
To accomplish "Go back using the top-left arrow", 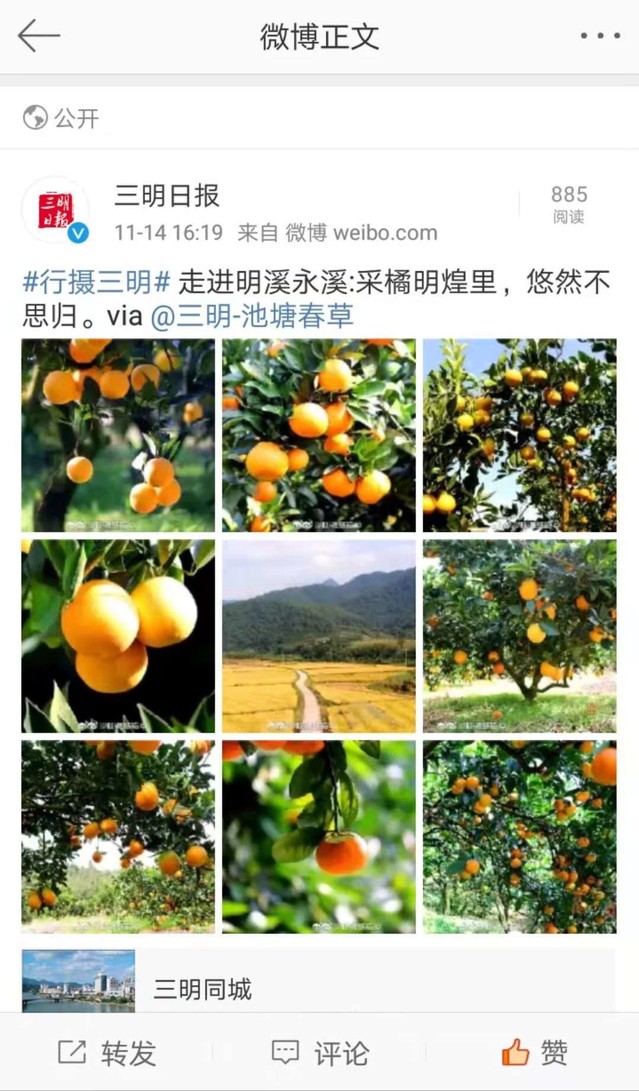I will (x=39, y=36).
